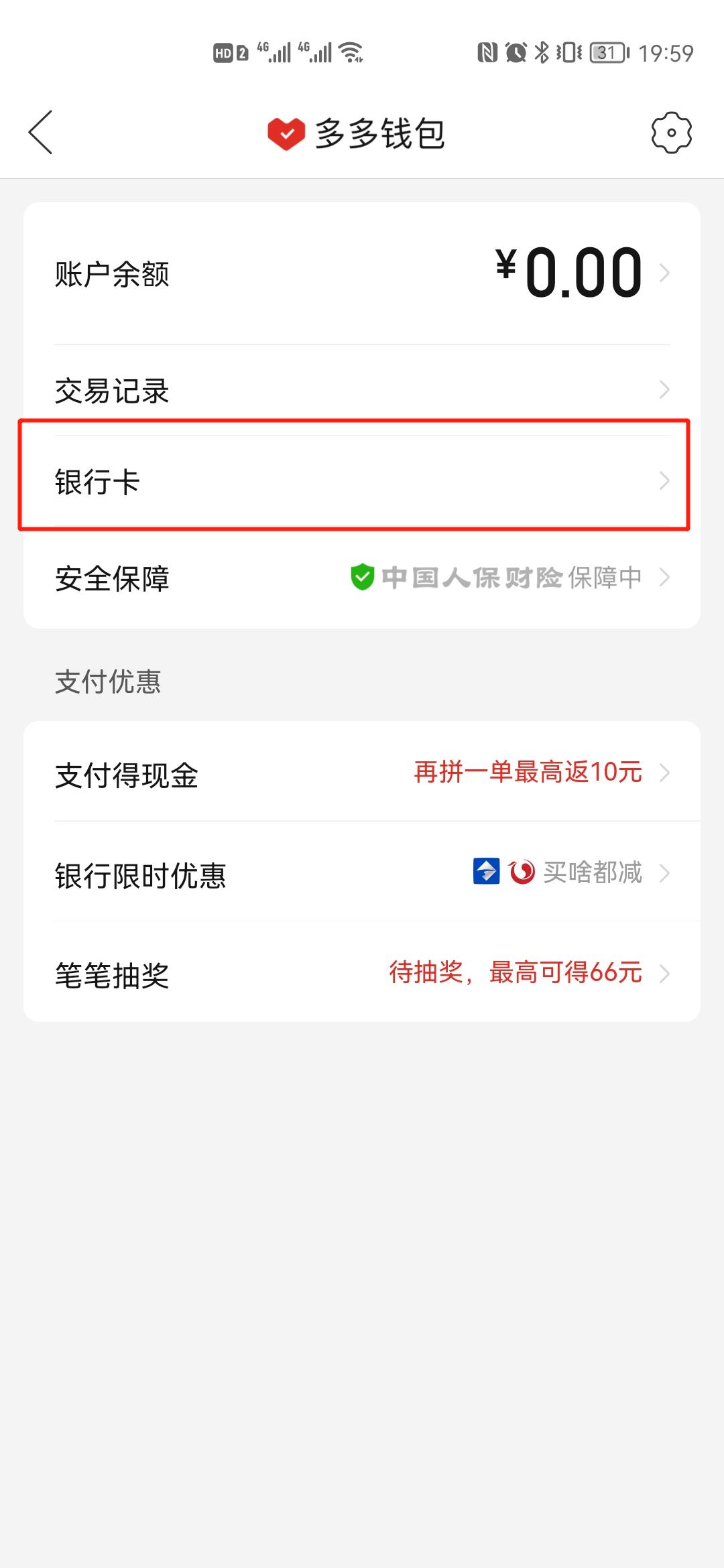Go back using the top-left arrow
Screen dimensions: 724x1568
tap(40, 133)
